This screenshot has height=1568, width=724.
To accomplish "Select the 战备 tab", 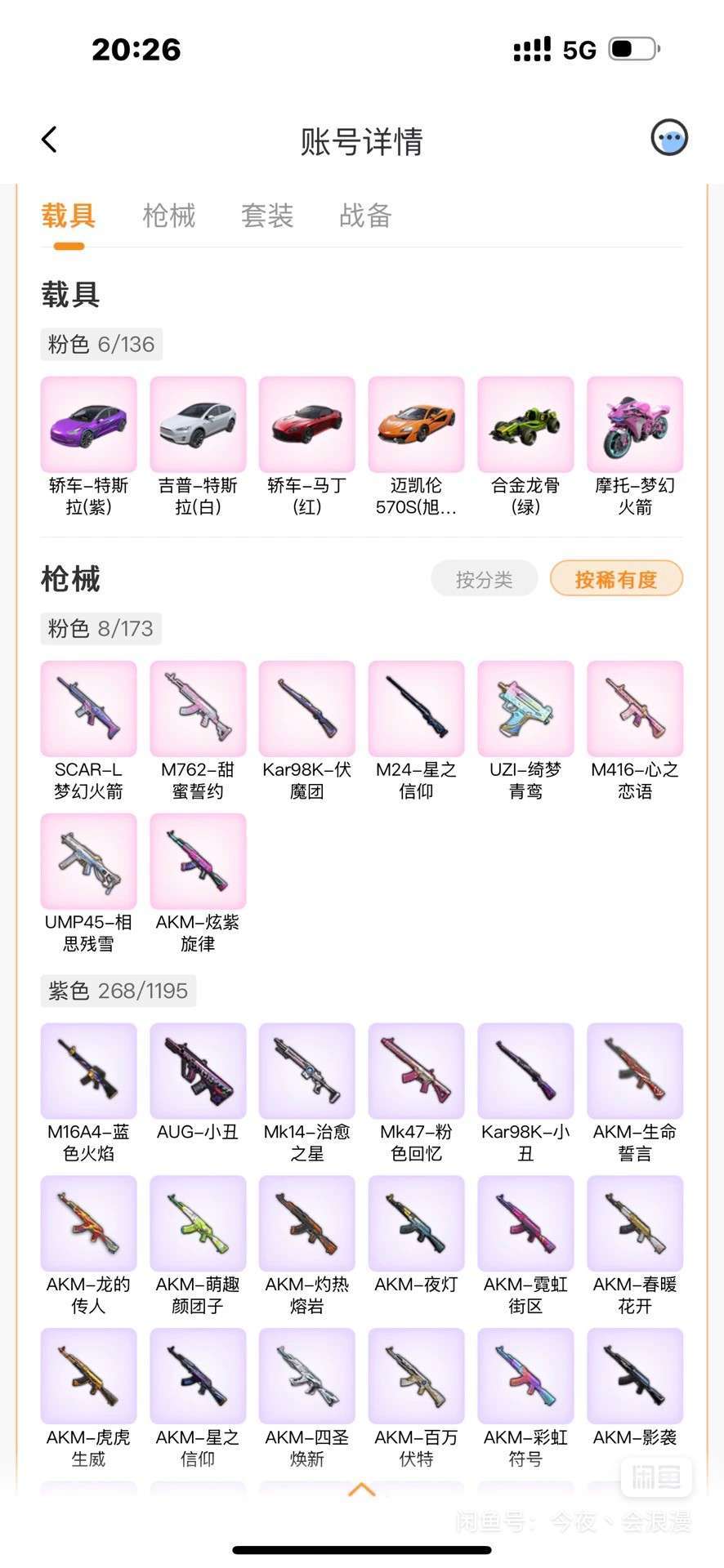I will click(x=365, y=216).
